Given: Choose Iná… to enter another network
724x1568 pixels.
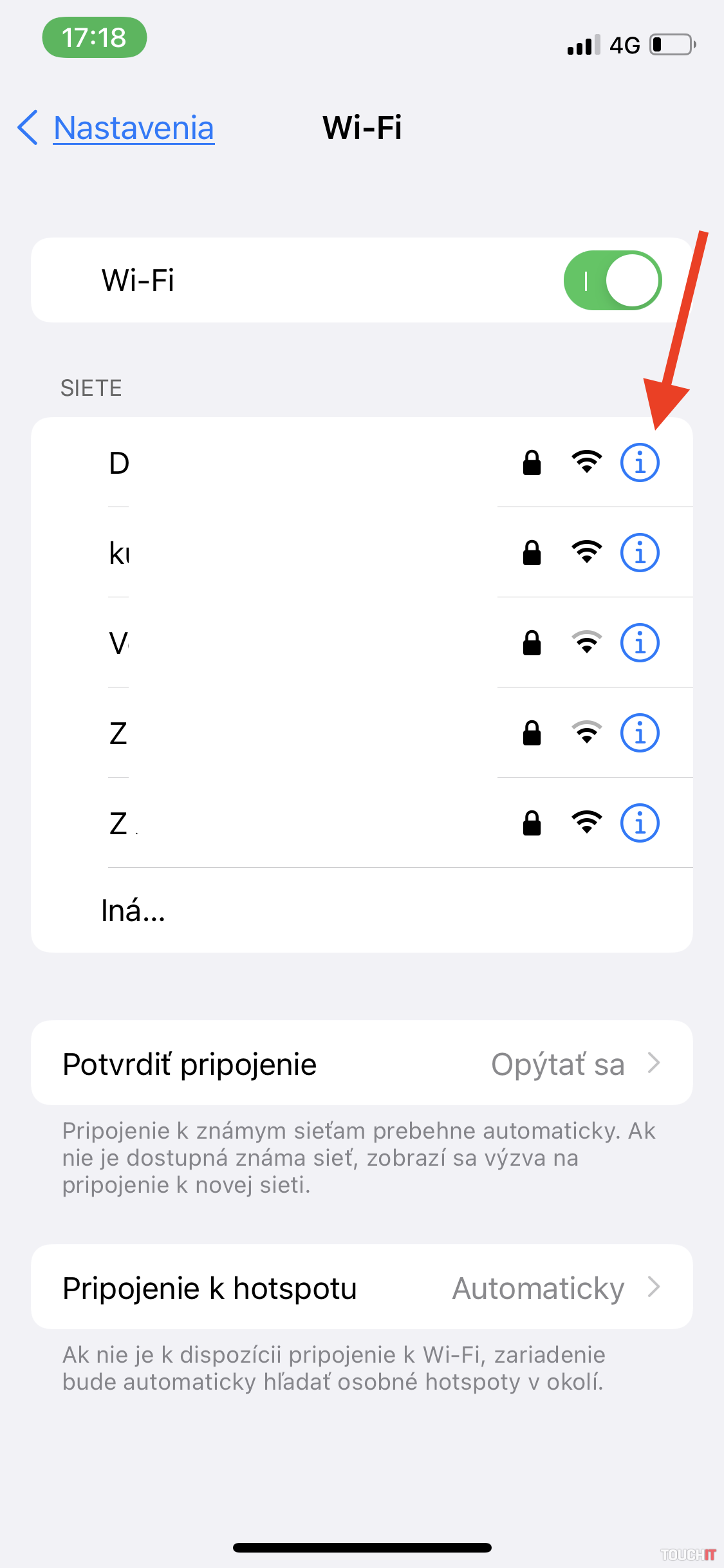Looking at the screenshot, I should (x=134, y=911).
